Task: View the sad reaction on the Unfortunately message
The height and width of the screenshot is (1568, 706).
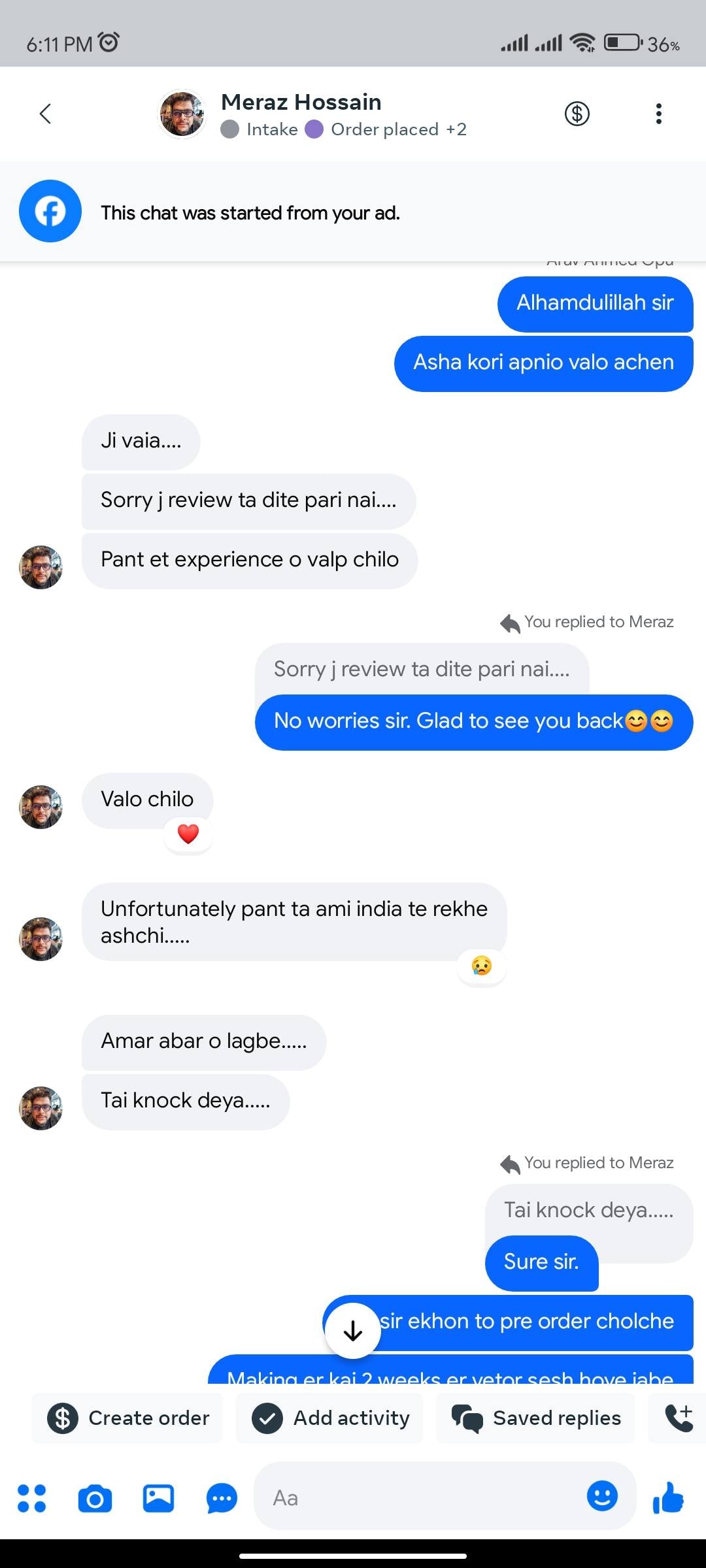Action: coord(482,966)
